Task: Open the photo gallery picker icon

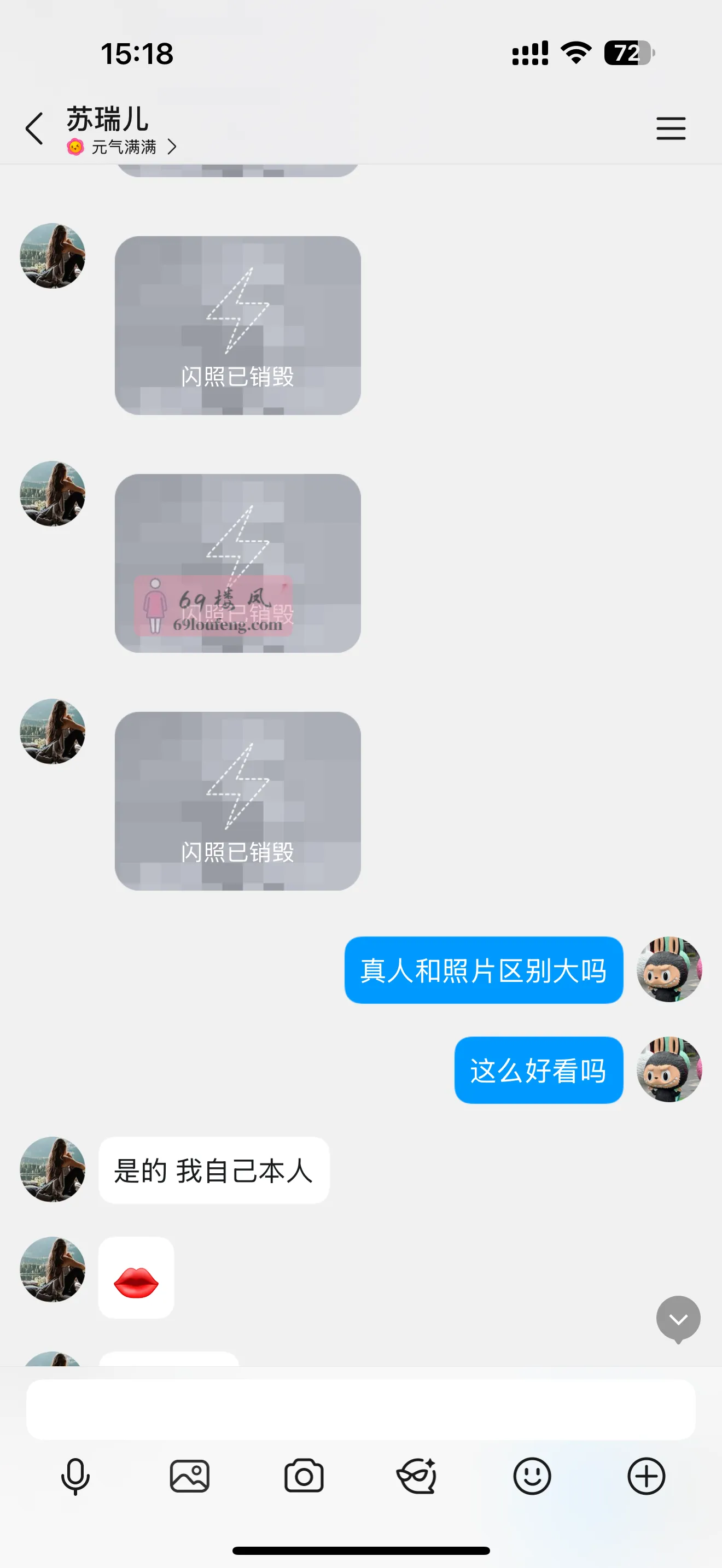Action: [x=189, y=1476]
